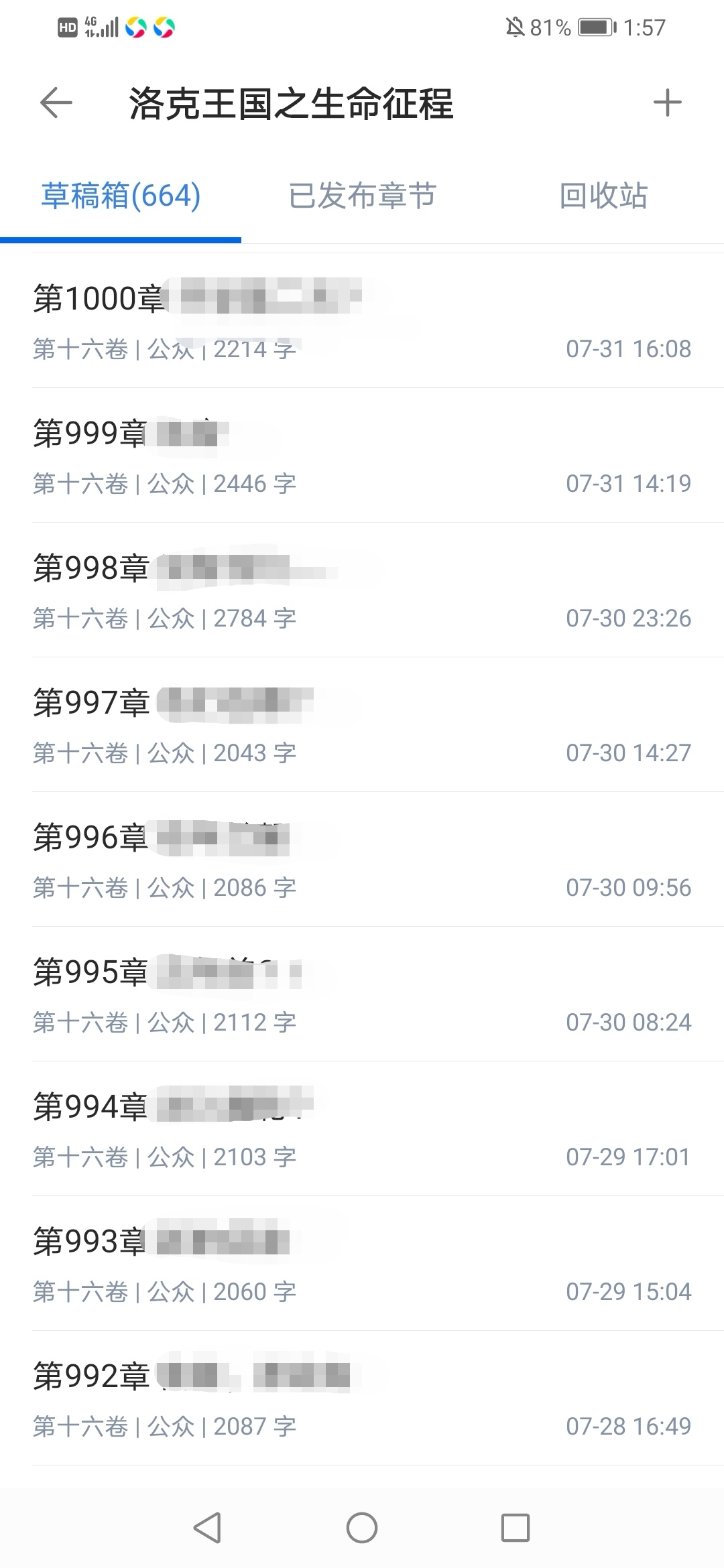Open draft 第996章
Screen dimensions: 724x1568
point(362,860)
